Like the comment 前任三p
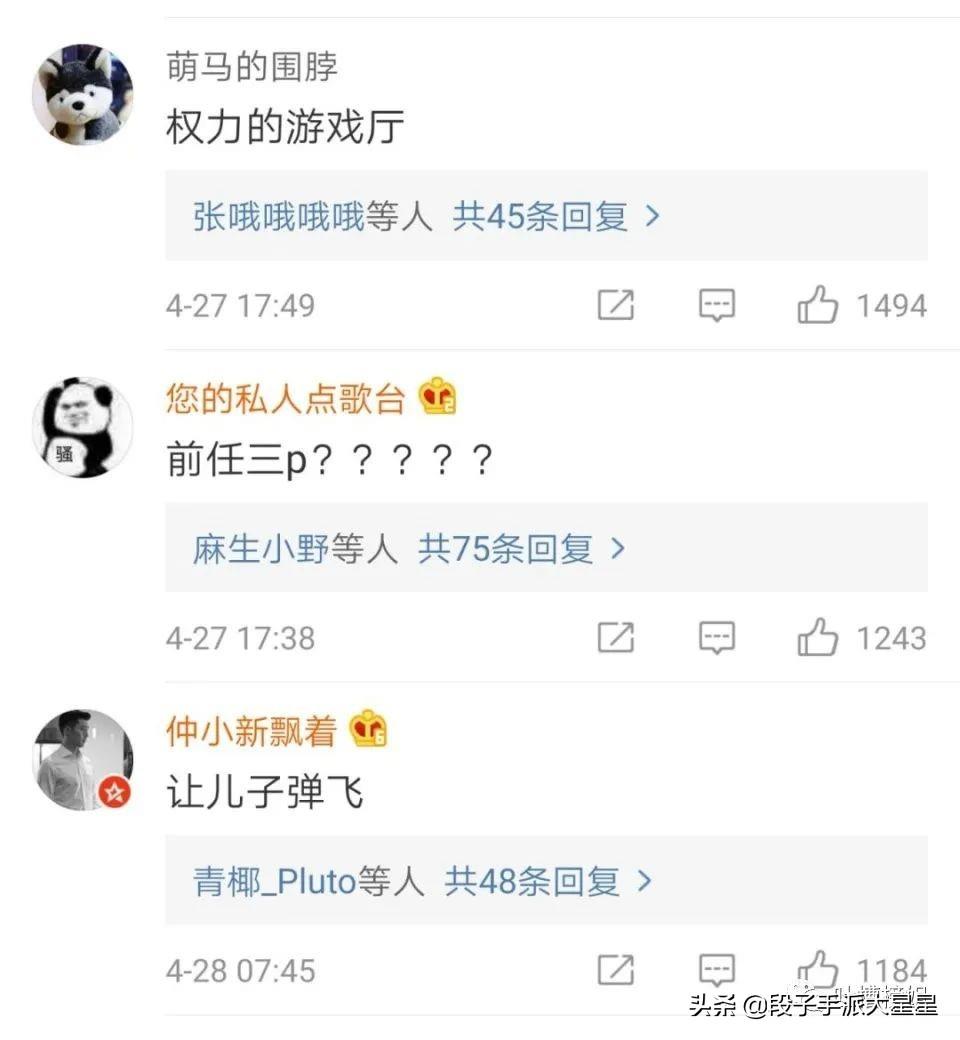 pos(818,638)
